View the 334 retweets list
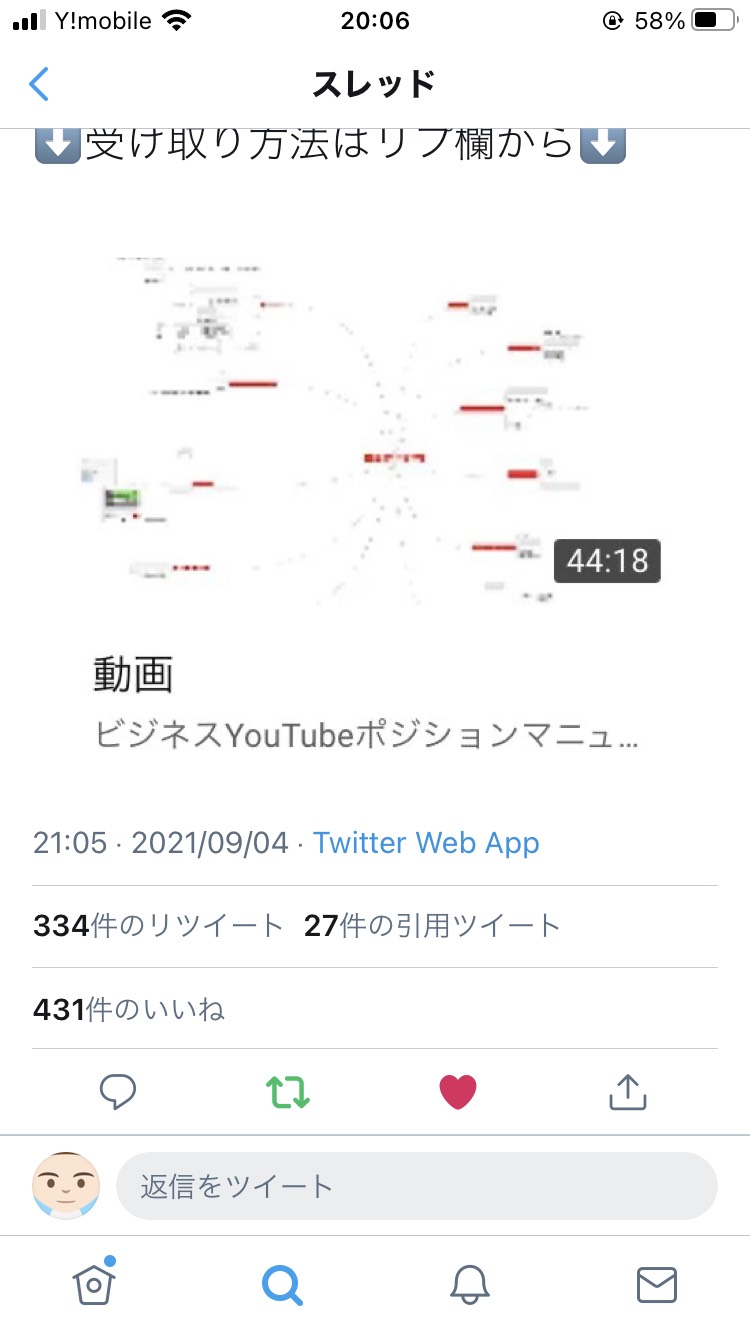This screenshot has width=750, height=1334. [x=159, y=926]
